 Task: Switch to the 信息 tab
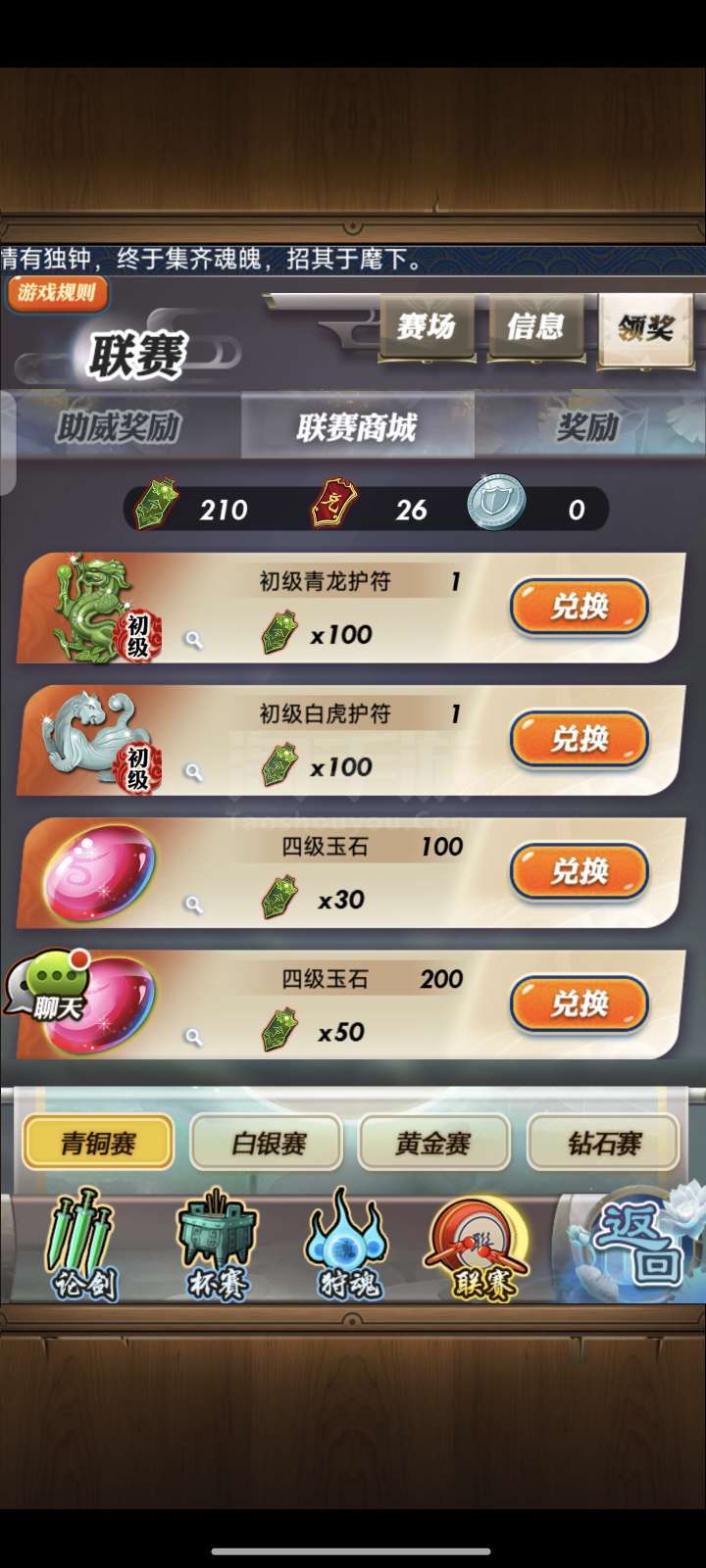535,326
